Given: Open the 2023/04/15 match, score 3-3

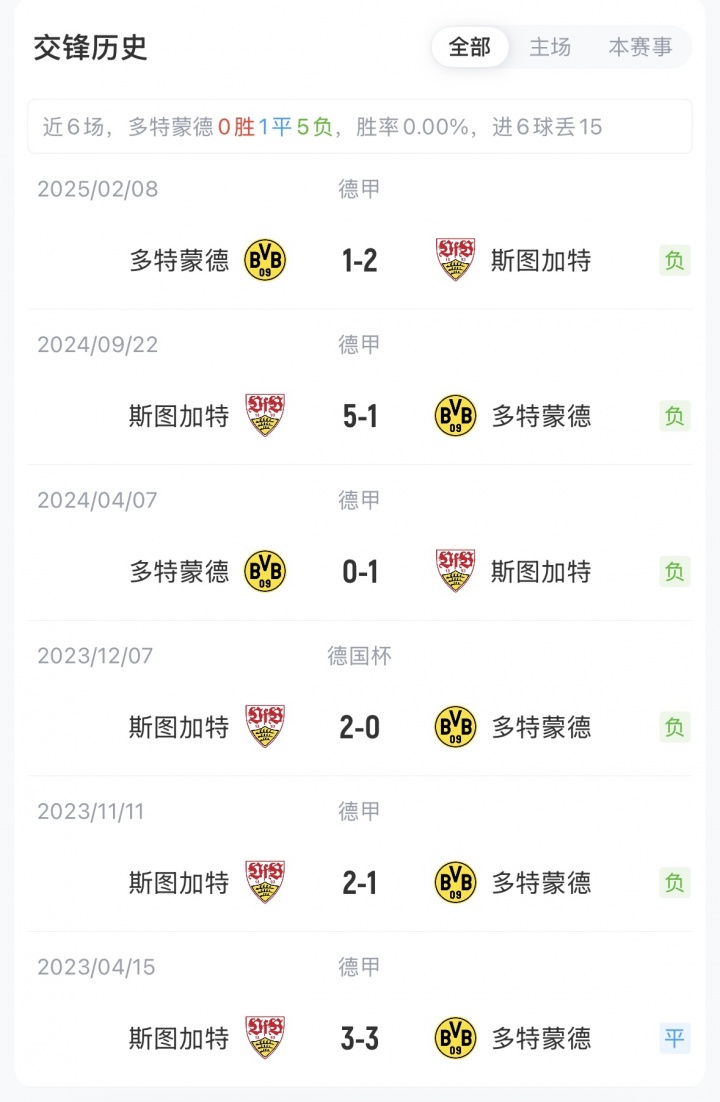Looking at the screenshot, I should (360, 1038).
